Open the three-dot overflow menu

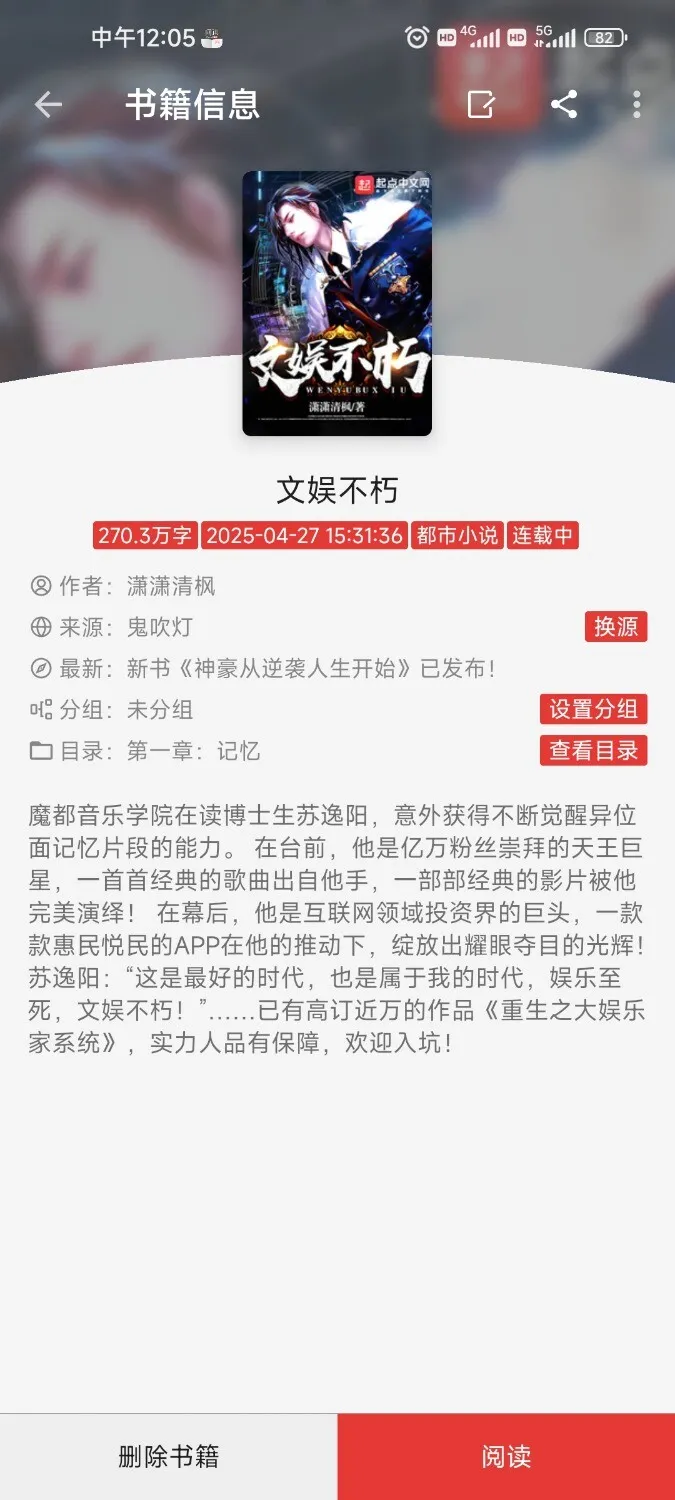pyautogui.click(x=637, y=105)
